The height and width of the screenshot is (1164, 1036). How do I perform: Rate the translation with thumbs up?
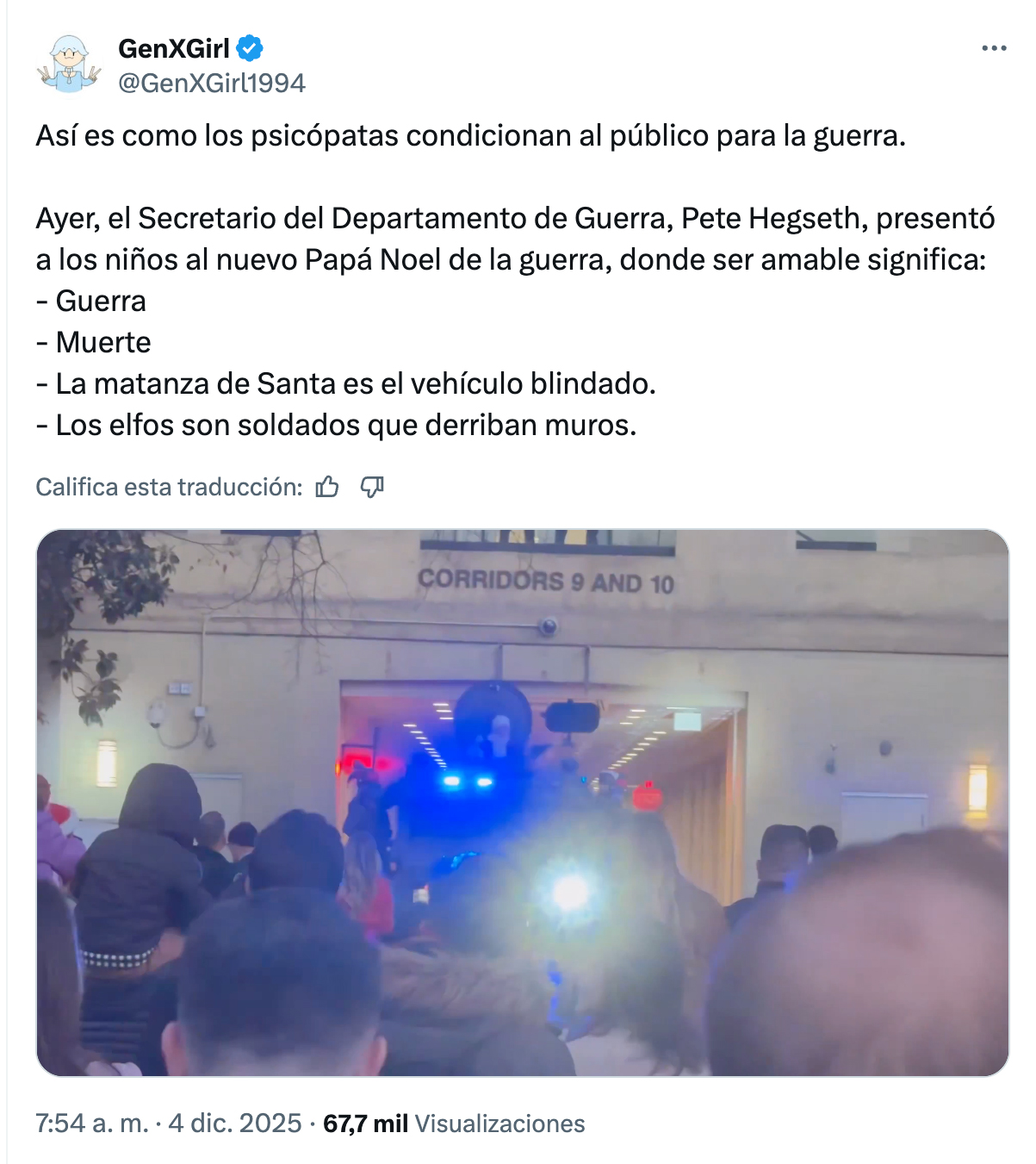[327, 488]
